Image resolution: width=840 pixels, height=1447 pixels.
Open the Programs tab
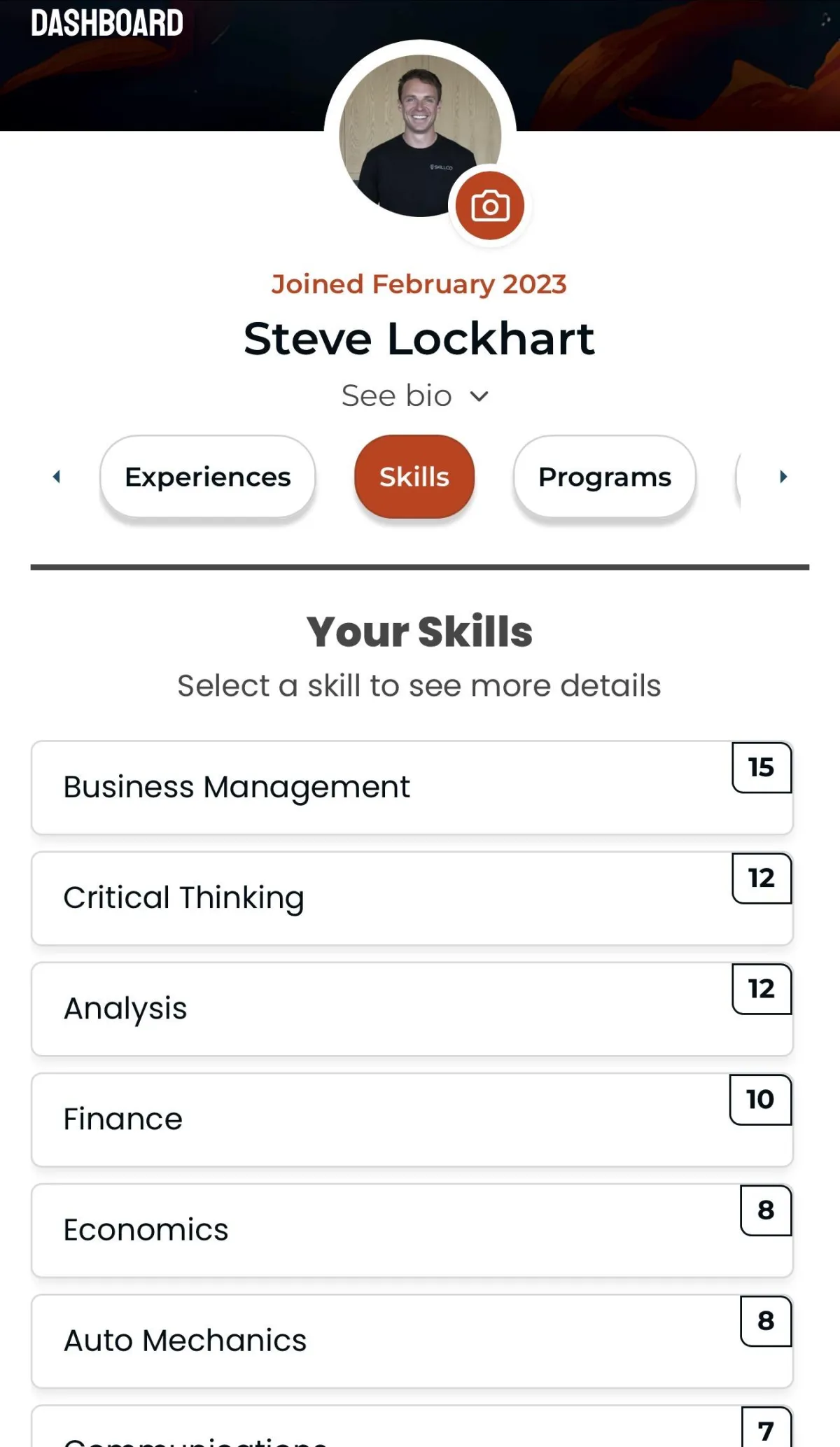coord(605,477)
